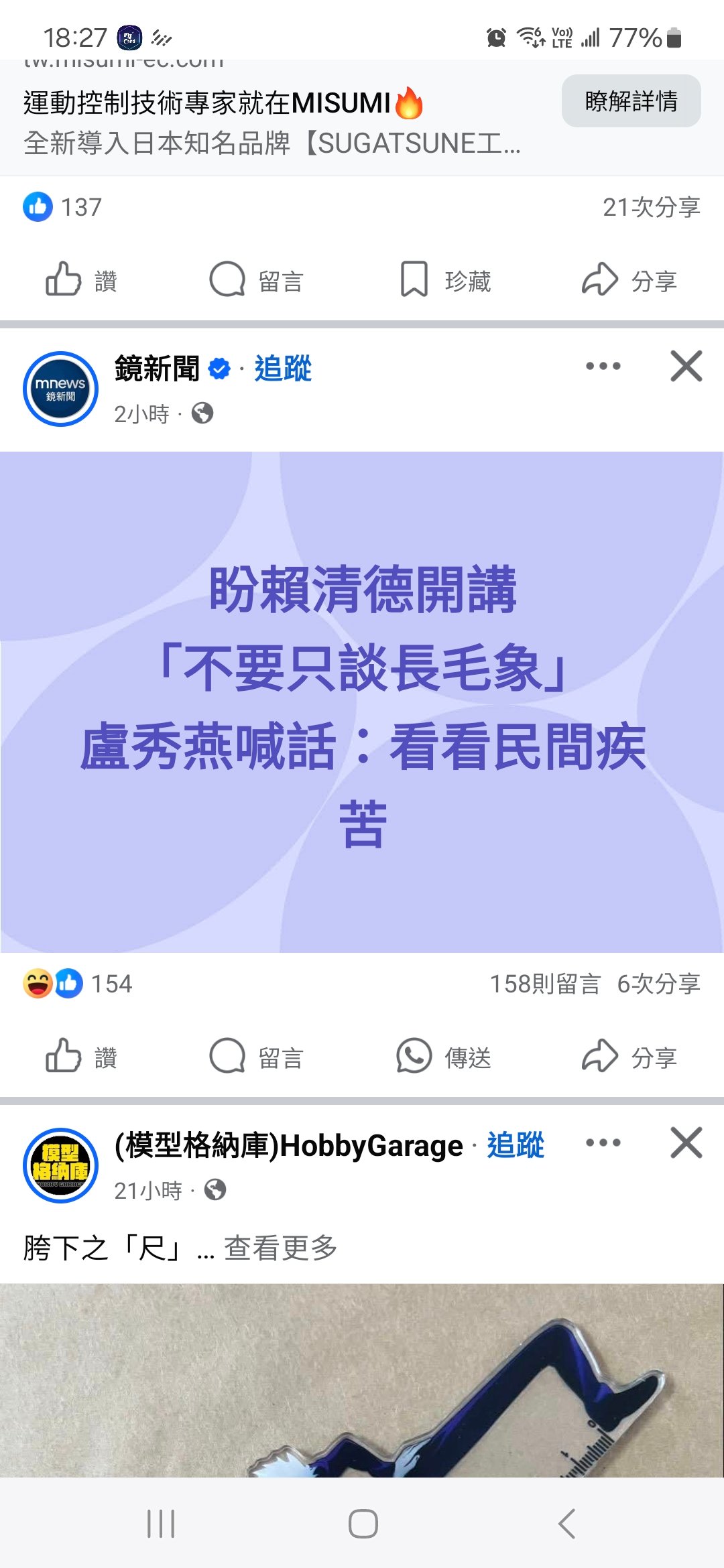Open the 盼賴清德開講 post image
Viewport: 724px width, 1568px height.
[362, 702]
